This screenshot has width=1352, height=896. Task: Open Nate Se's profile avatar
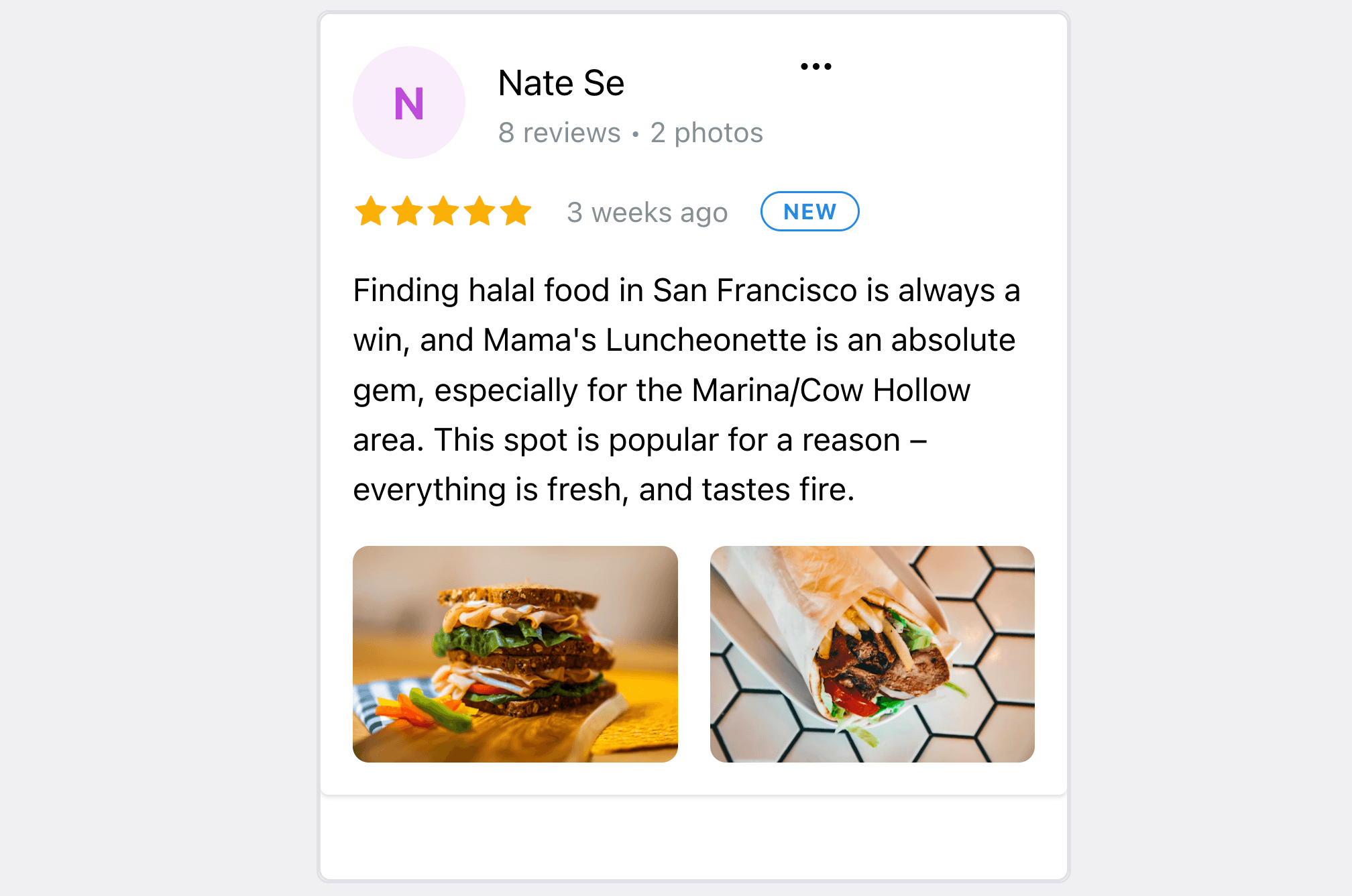tap(409, 103)
